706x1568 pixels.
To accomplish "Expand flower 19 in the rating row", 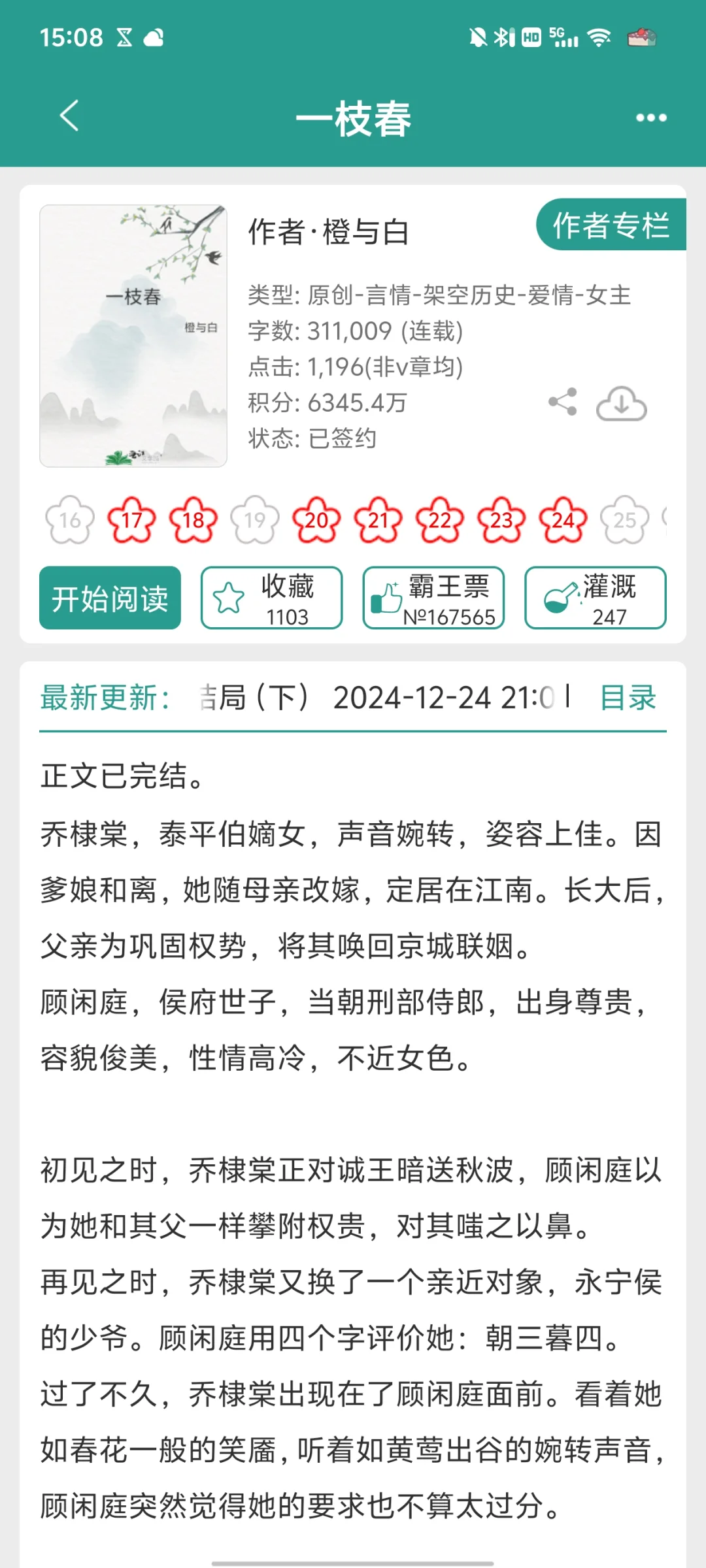I will pos(254,521).
